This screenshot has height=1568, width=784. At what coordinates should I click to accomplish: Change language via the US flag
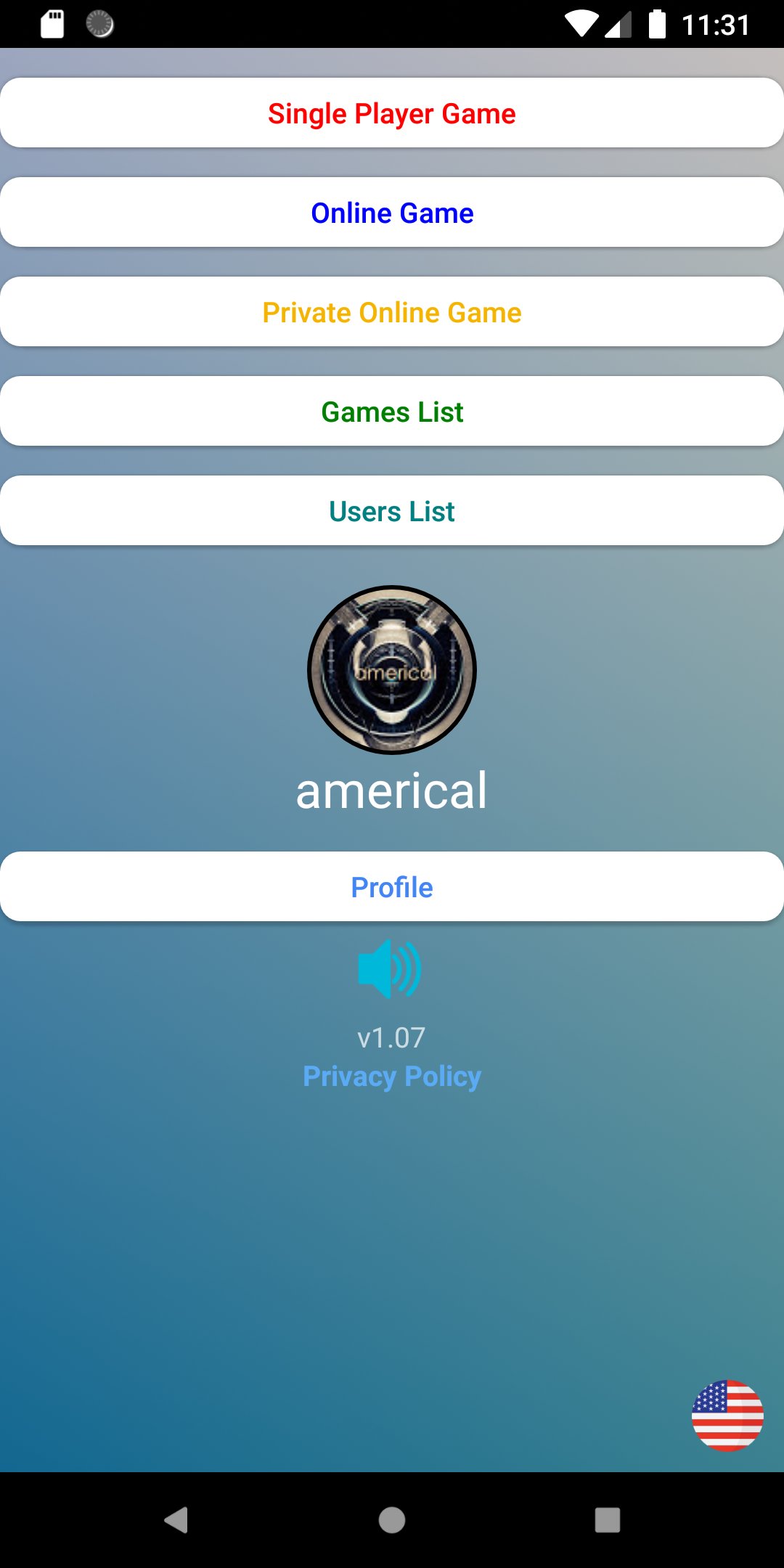point(727,1416)
